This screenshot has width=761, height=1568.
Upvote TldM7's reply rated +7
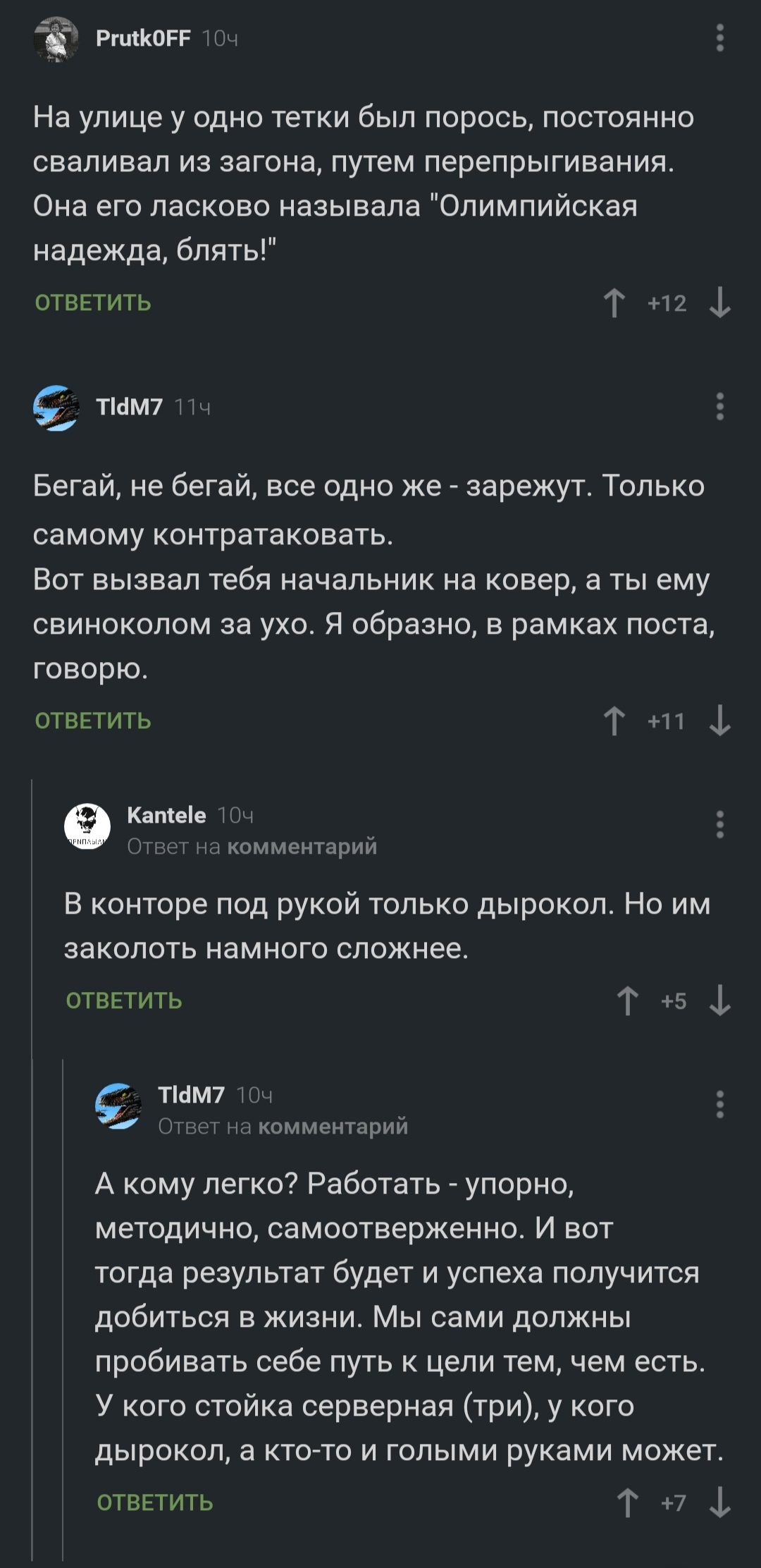click(627, 1502)
